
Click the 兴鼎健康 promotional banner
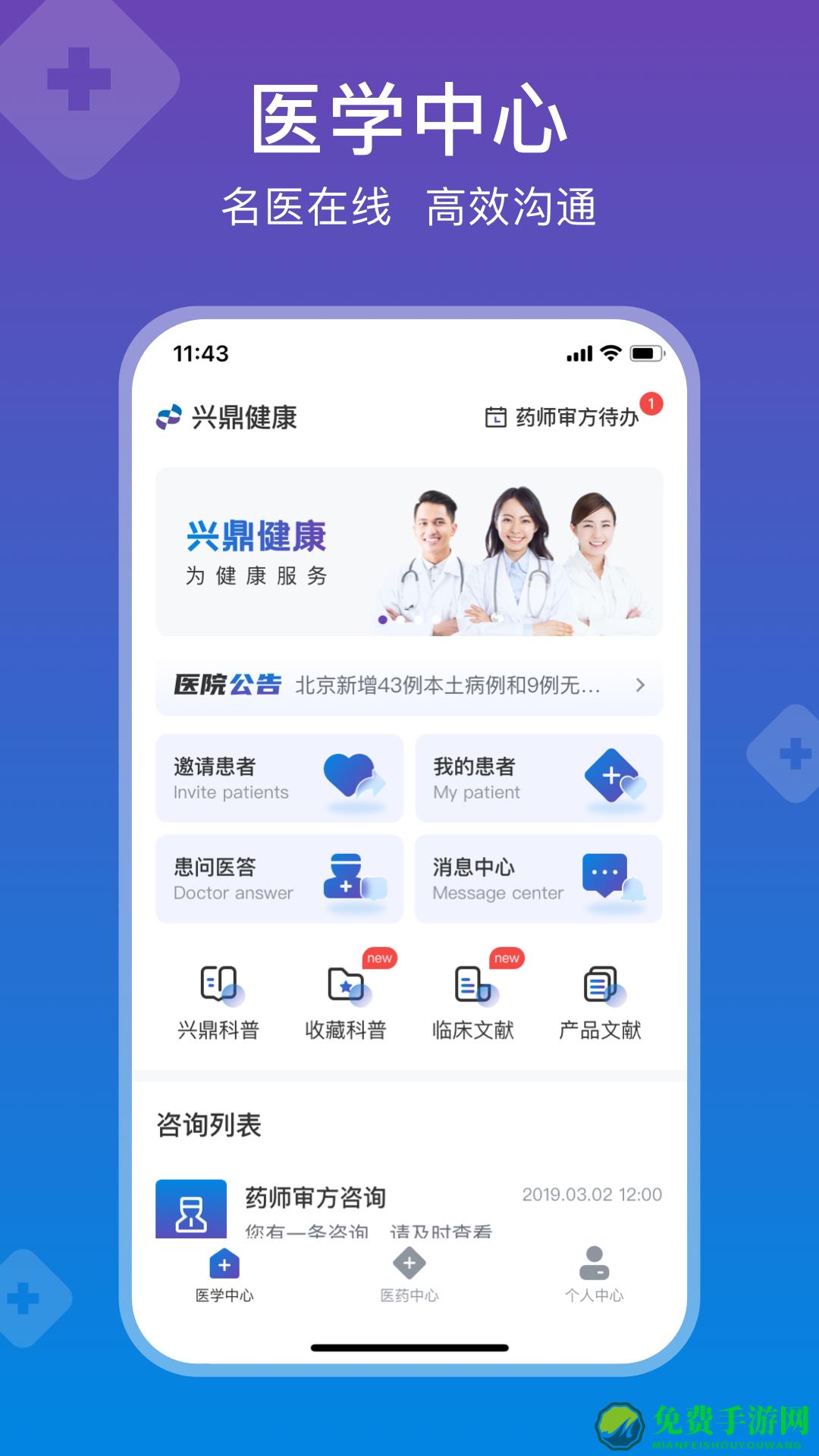(409, 550)
